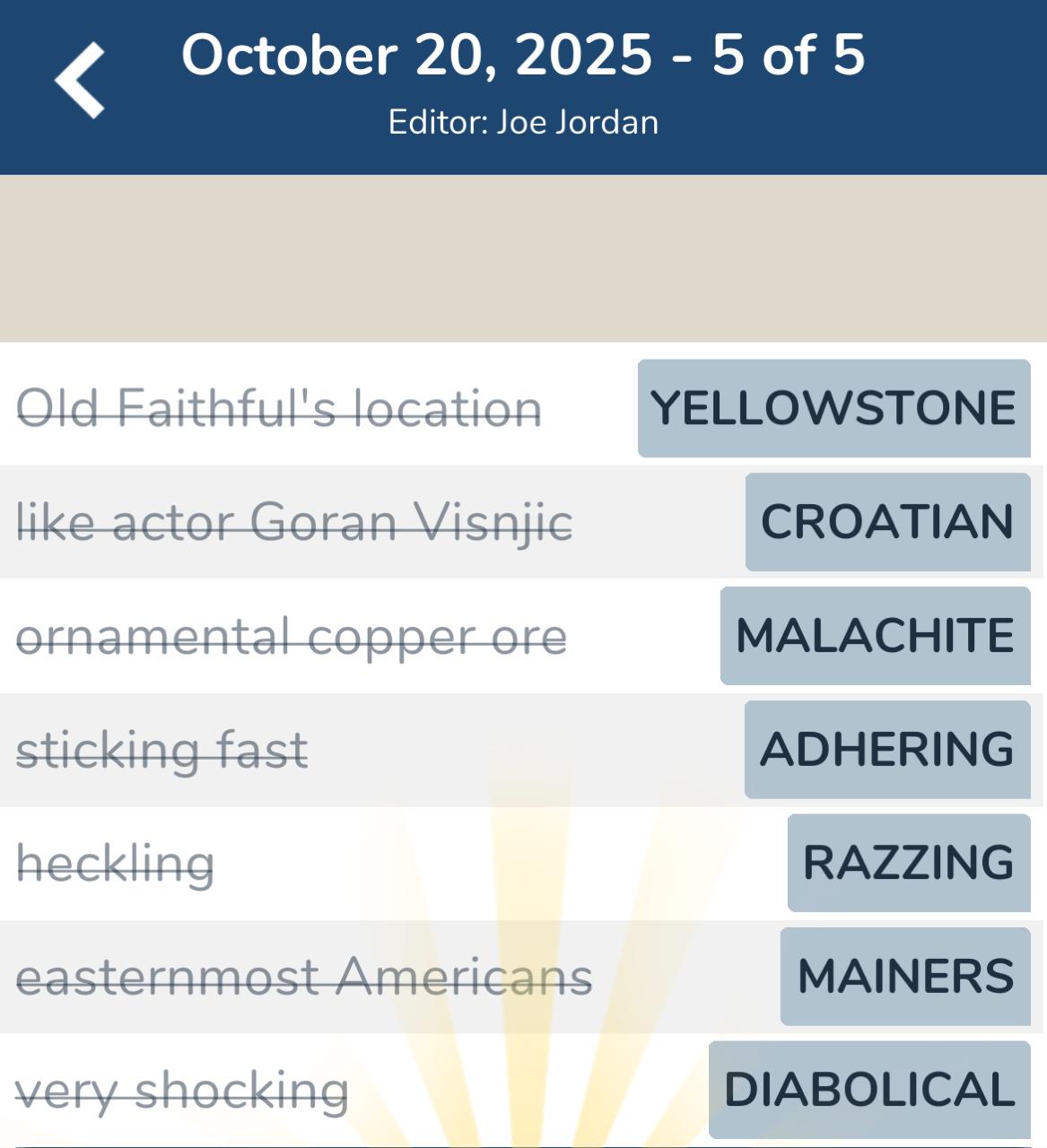Screen dimensions: 1047x1148
Task: Tap the YELLOWSTONE answer tile
Action: [833, 408]
